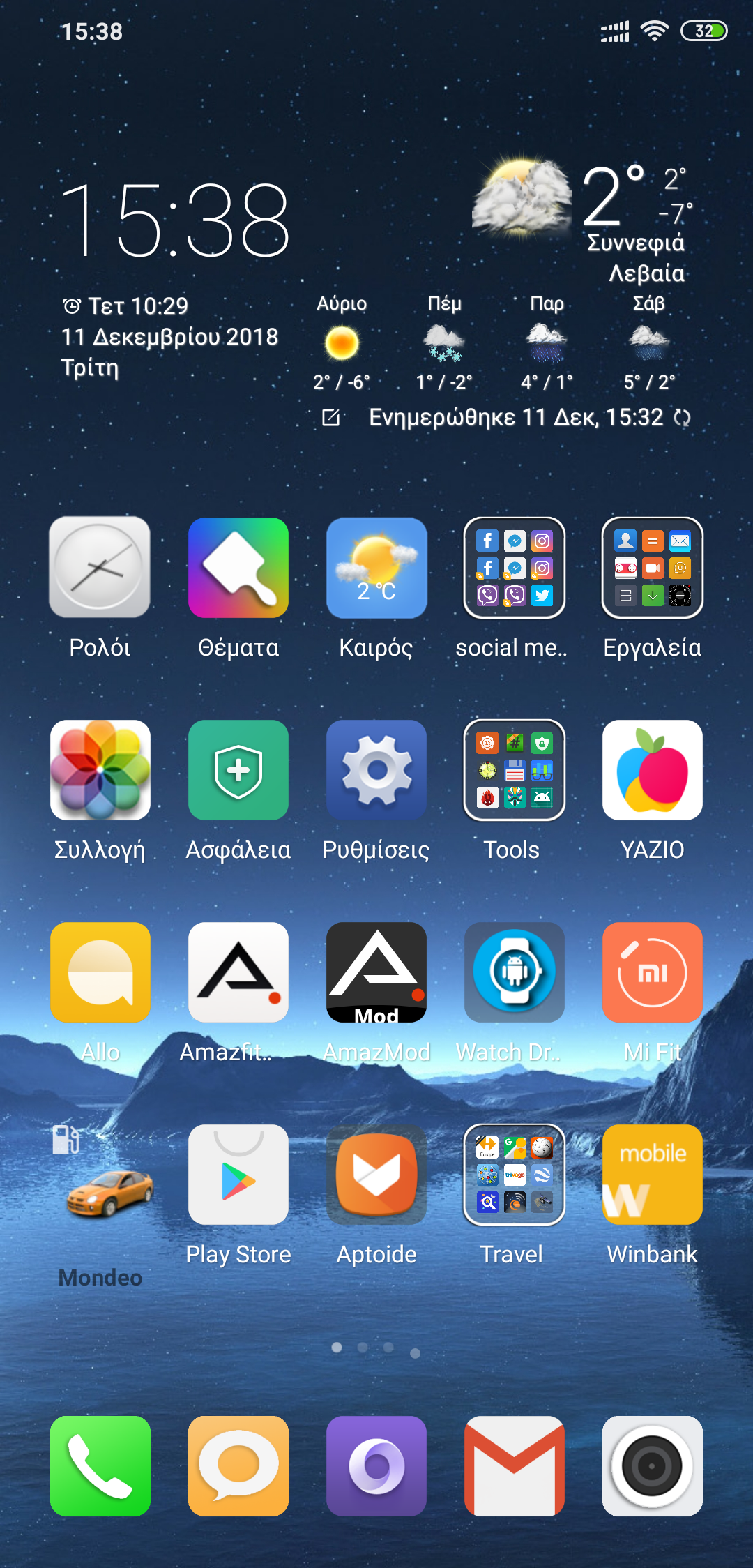Open Ρυθμίσεις settings
The height and width of the screenshot is (1568, 753).
click(376, 770)
